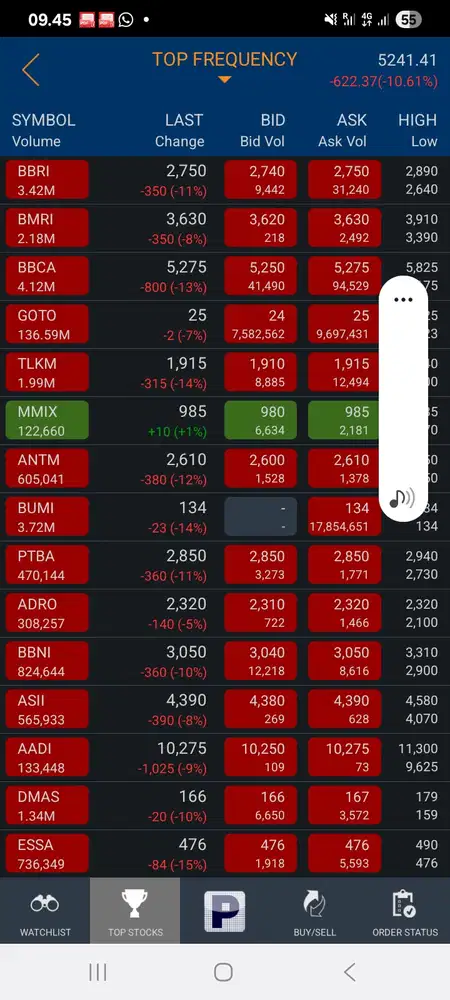Tap the system home button
The width and height of the screenshot is (450, 1000).
[x=223, y=972]
